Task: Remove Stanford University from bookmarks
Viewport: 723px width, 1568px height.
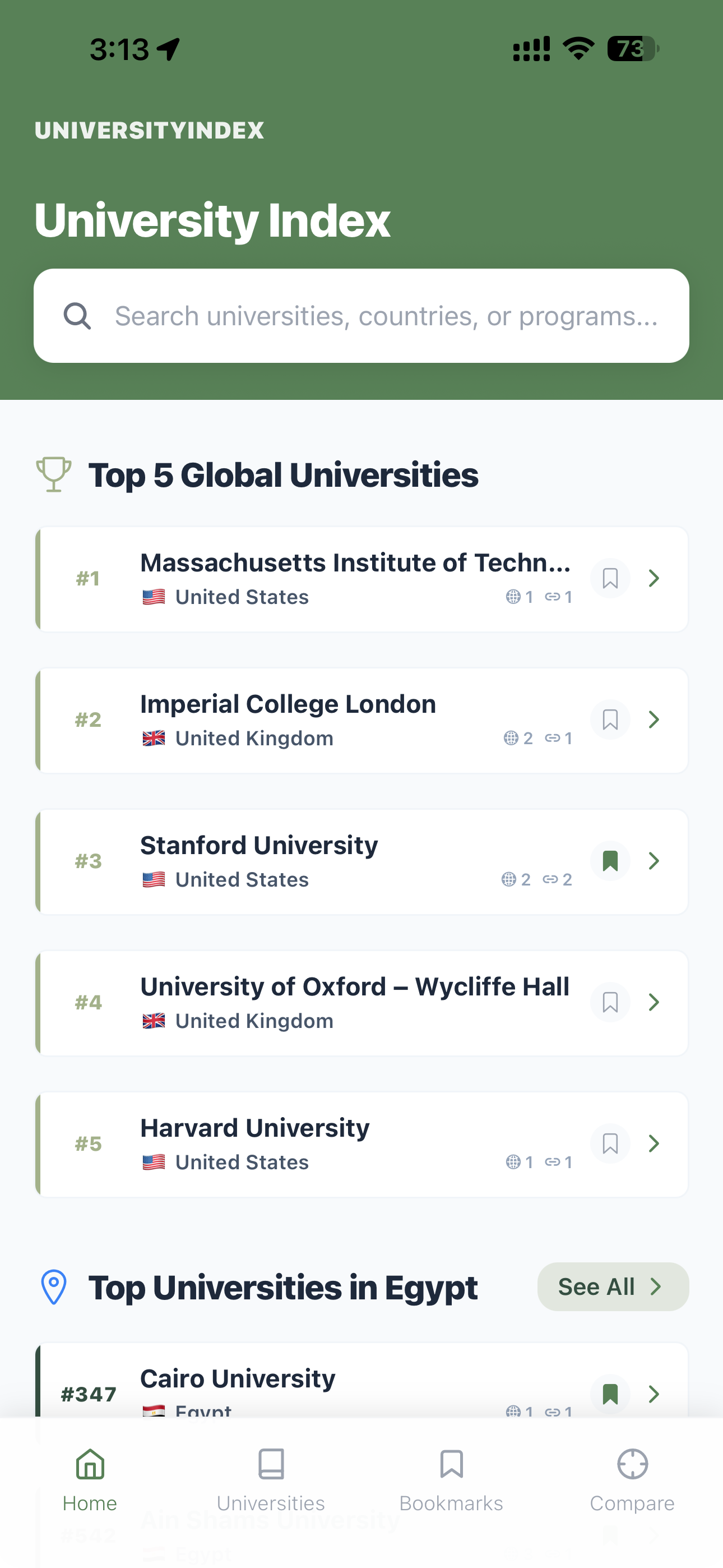Action: point(610,861)
